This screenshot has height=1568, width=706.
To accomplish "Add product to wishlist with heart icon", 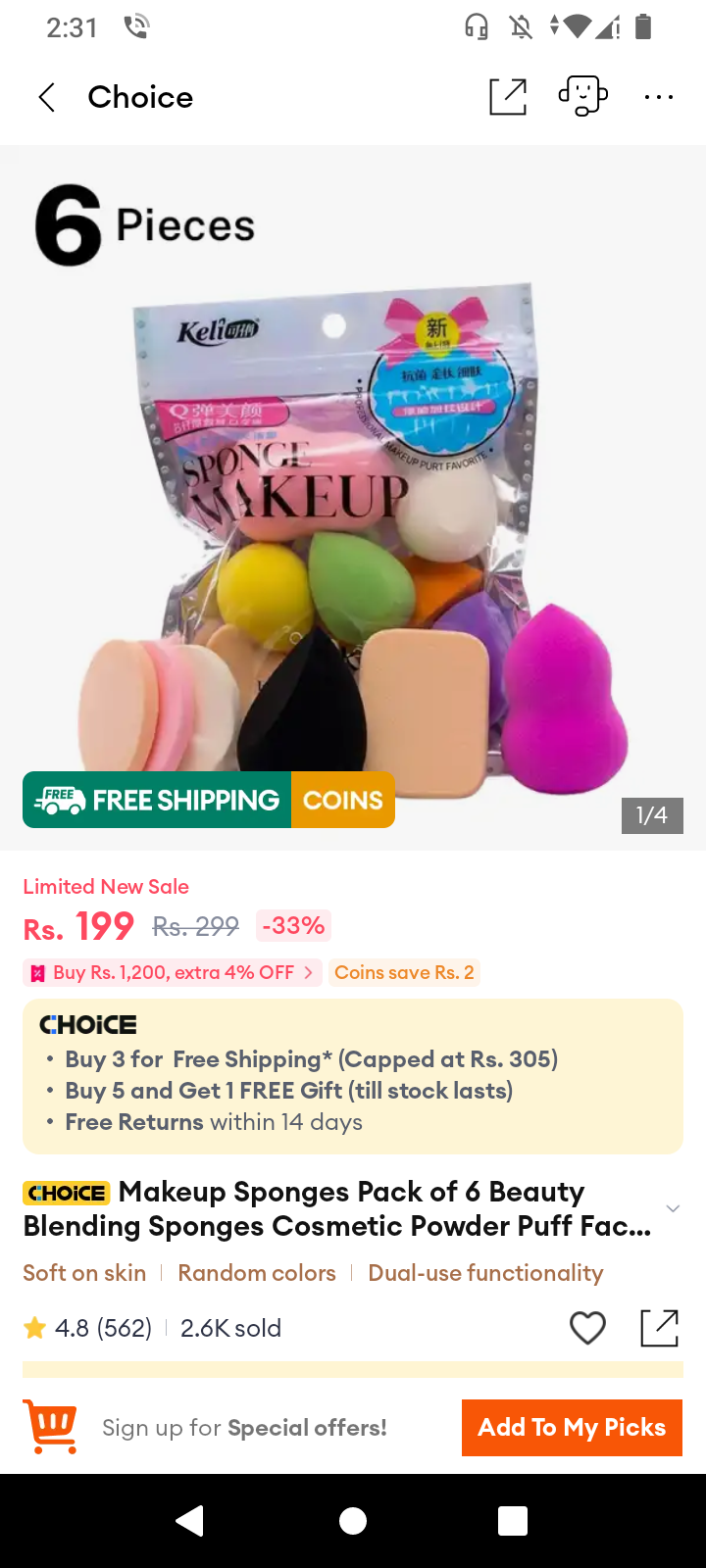I will (587, 1328).
